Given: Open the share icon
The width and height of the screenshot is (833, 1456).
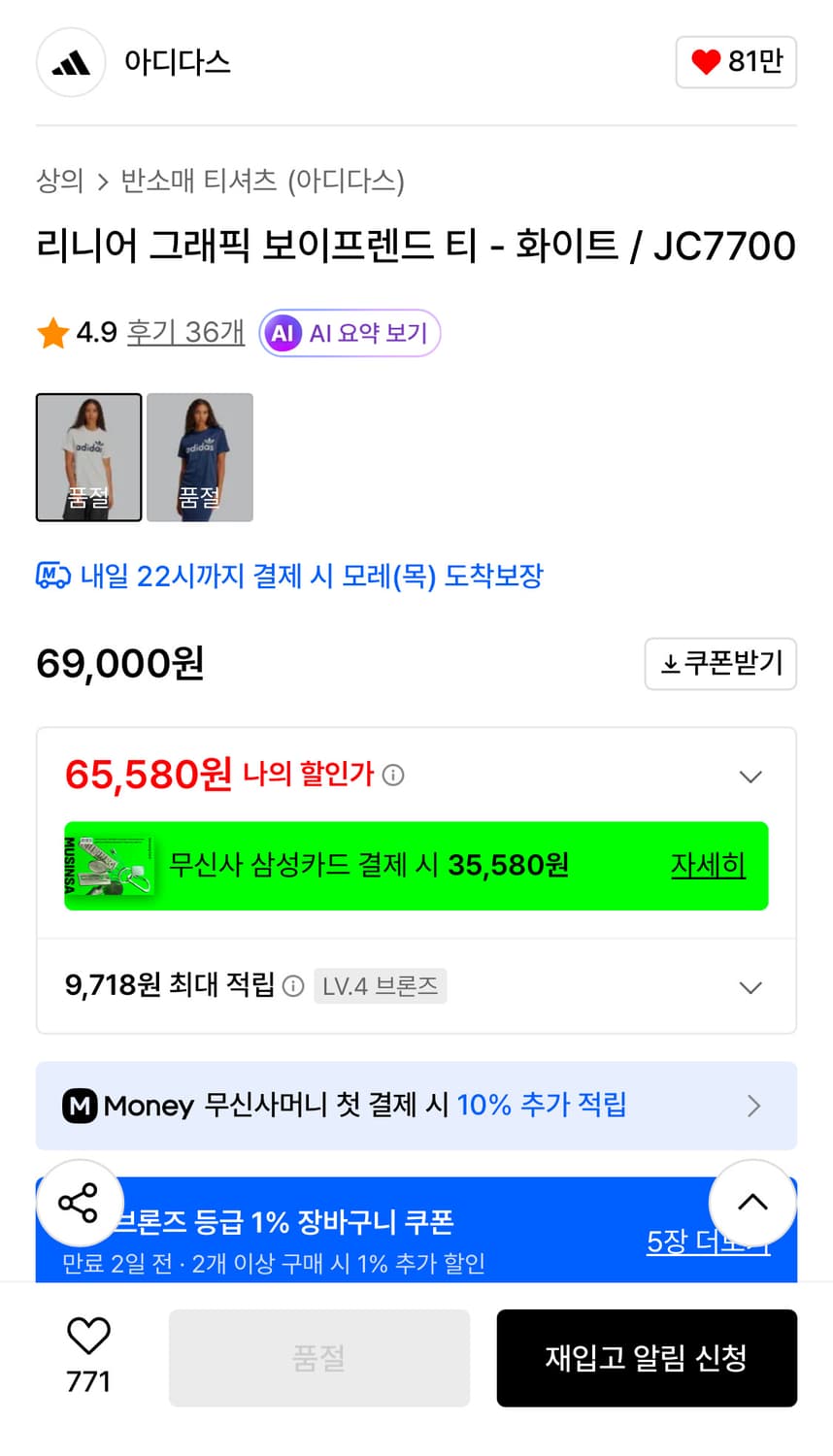Looking at the screenshot, I should (80, 1203).
